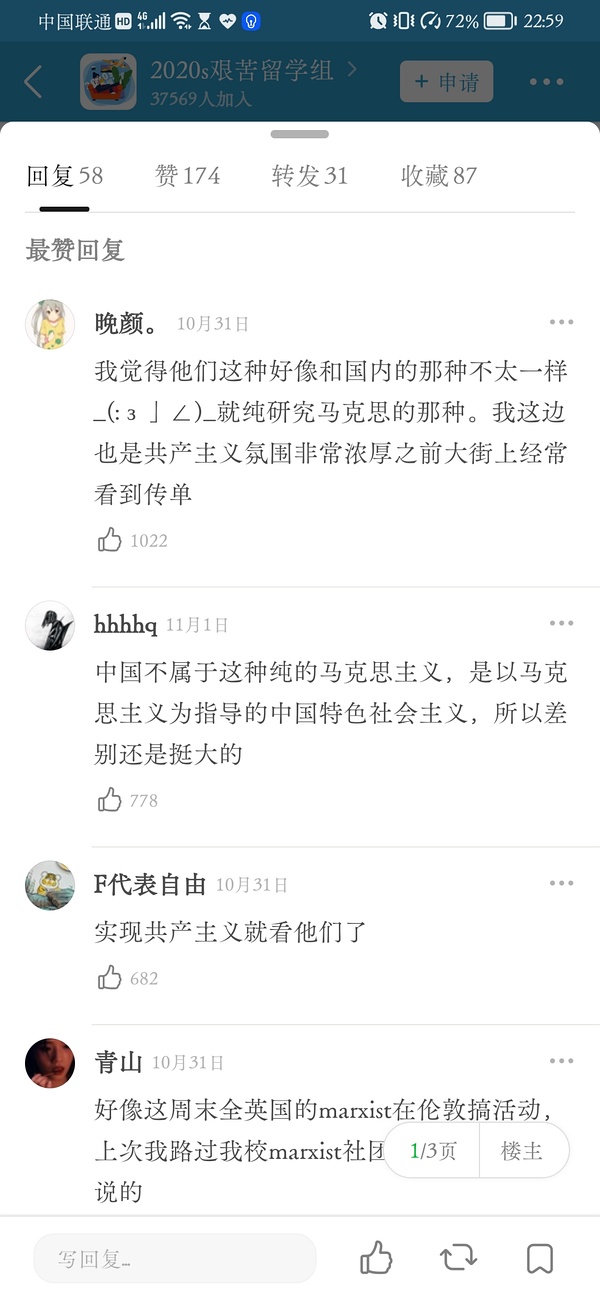
Task: Like the post from bottom bar
Action: [376, 1258]
